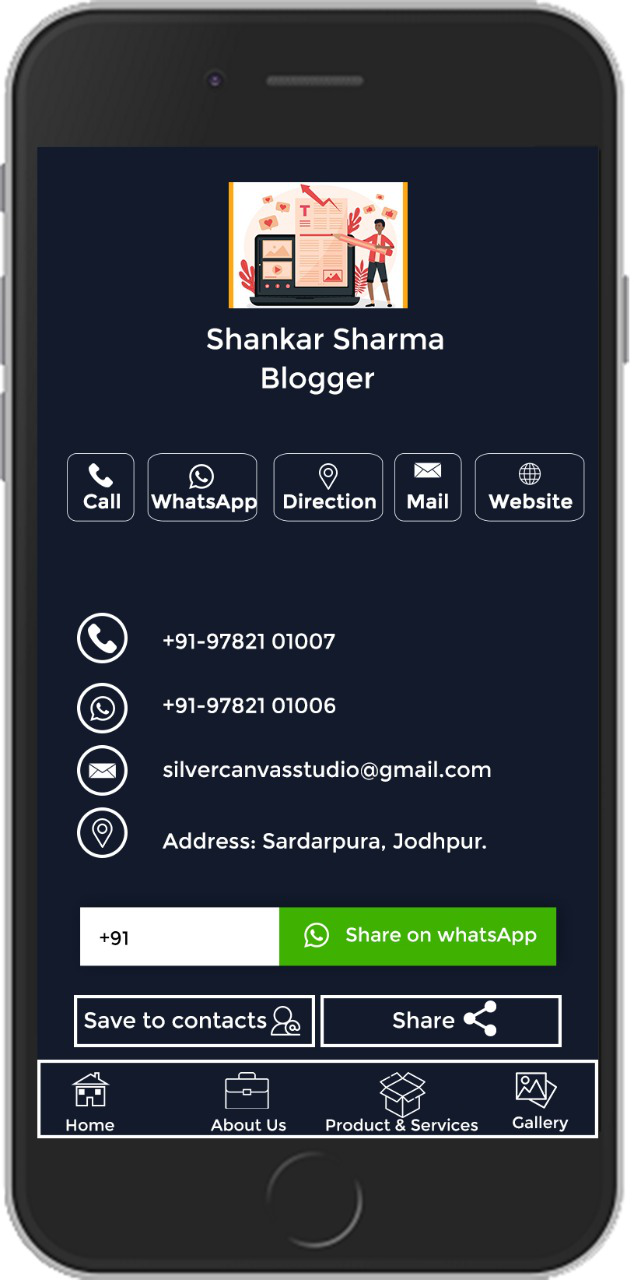Tap the Share button
The height and width of the screenshot is (1280, 634).
click(x=441, y=1021)
